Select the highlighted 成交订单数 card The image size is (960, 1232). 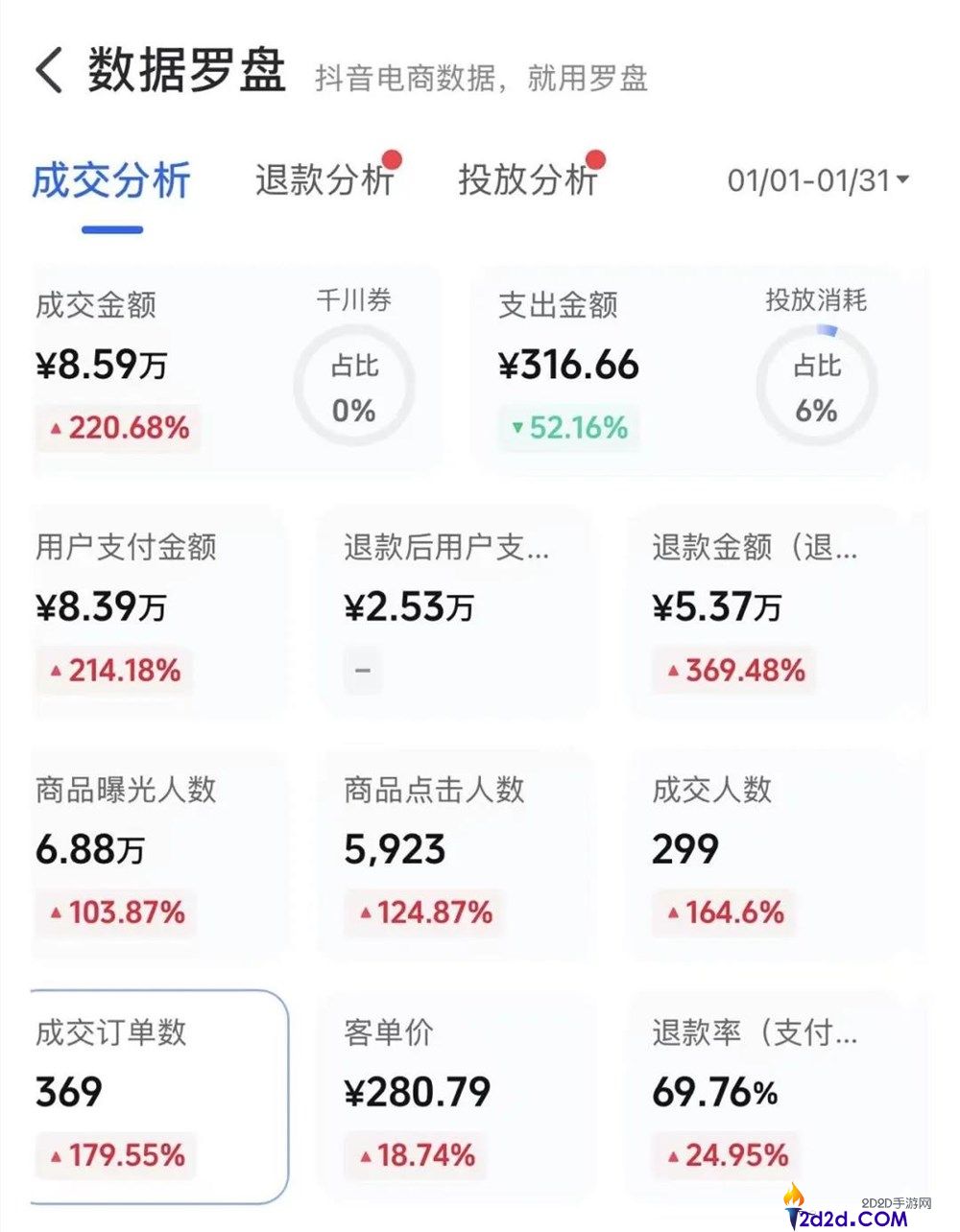154,1089
